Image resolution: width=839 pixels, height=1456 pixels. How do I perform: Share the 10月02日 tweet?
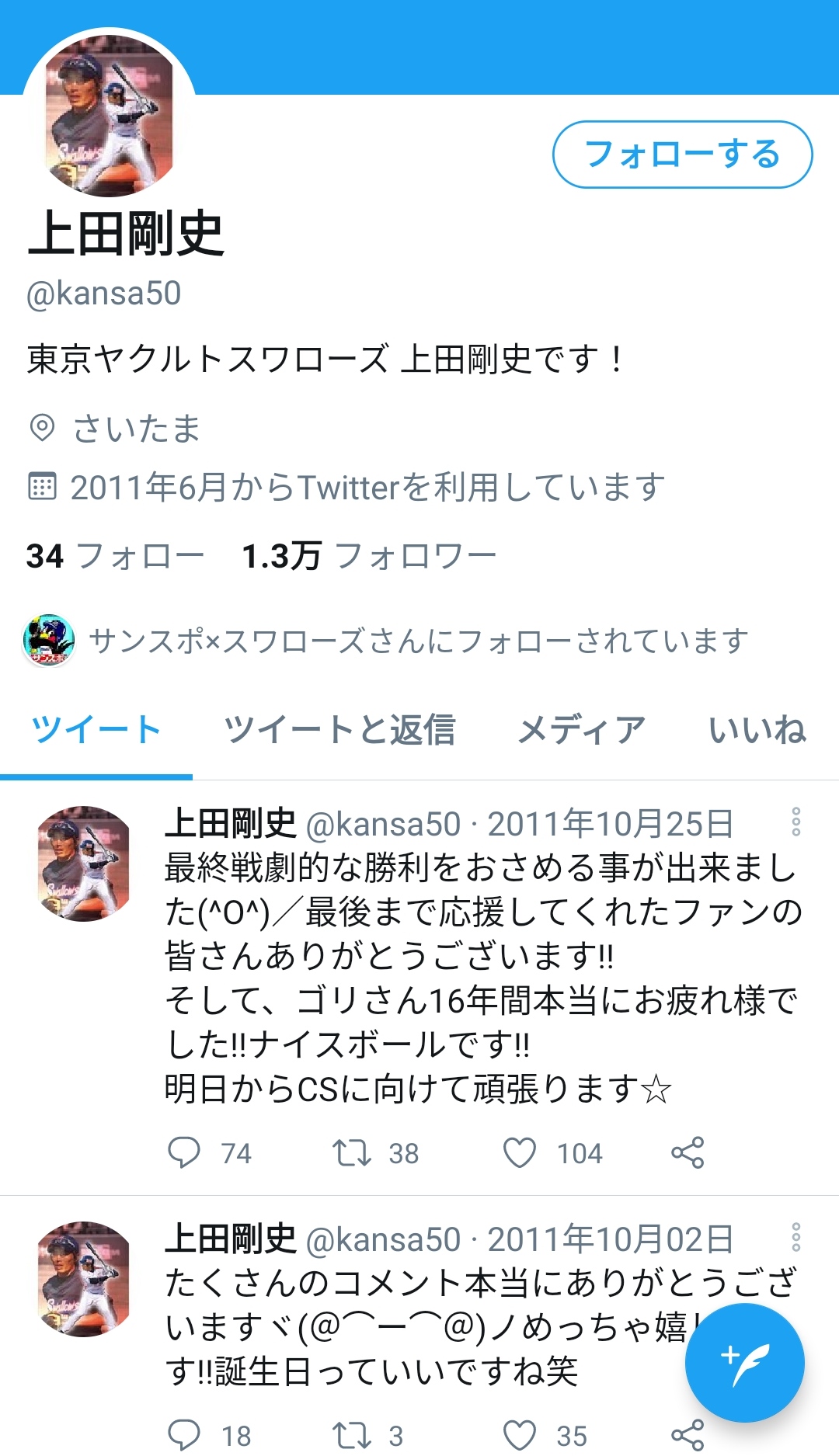pos(688,1435)
